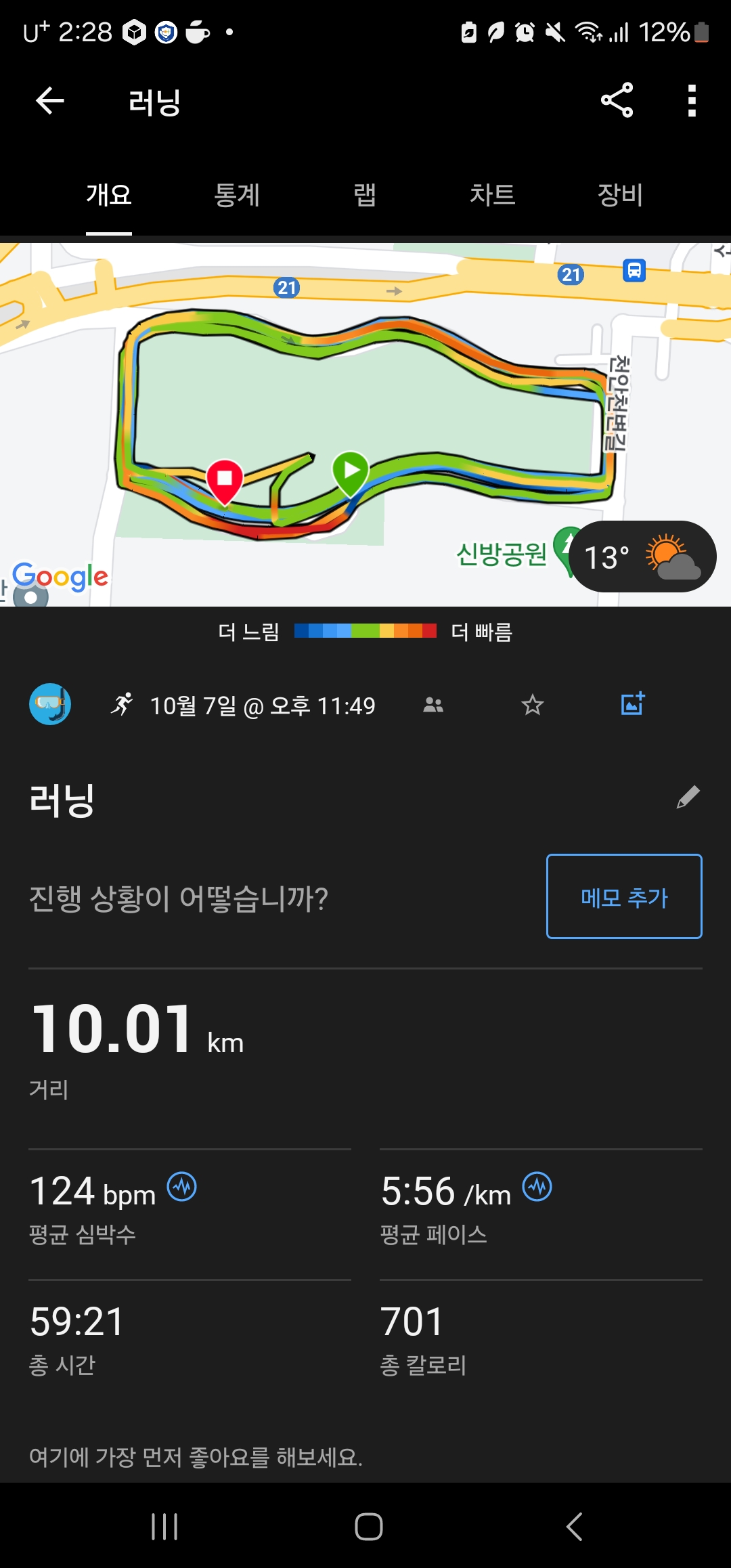
Task: Tap the 13° weather badge
Action: [643, 557]
